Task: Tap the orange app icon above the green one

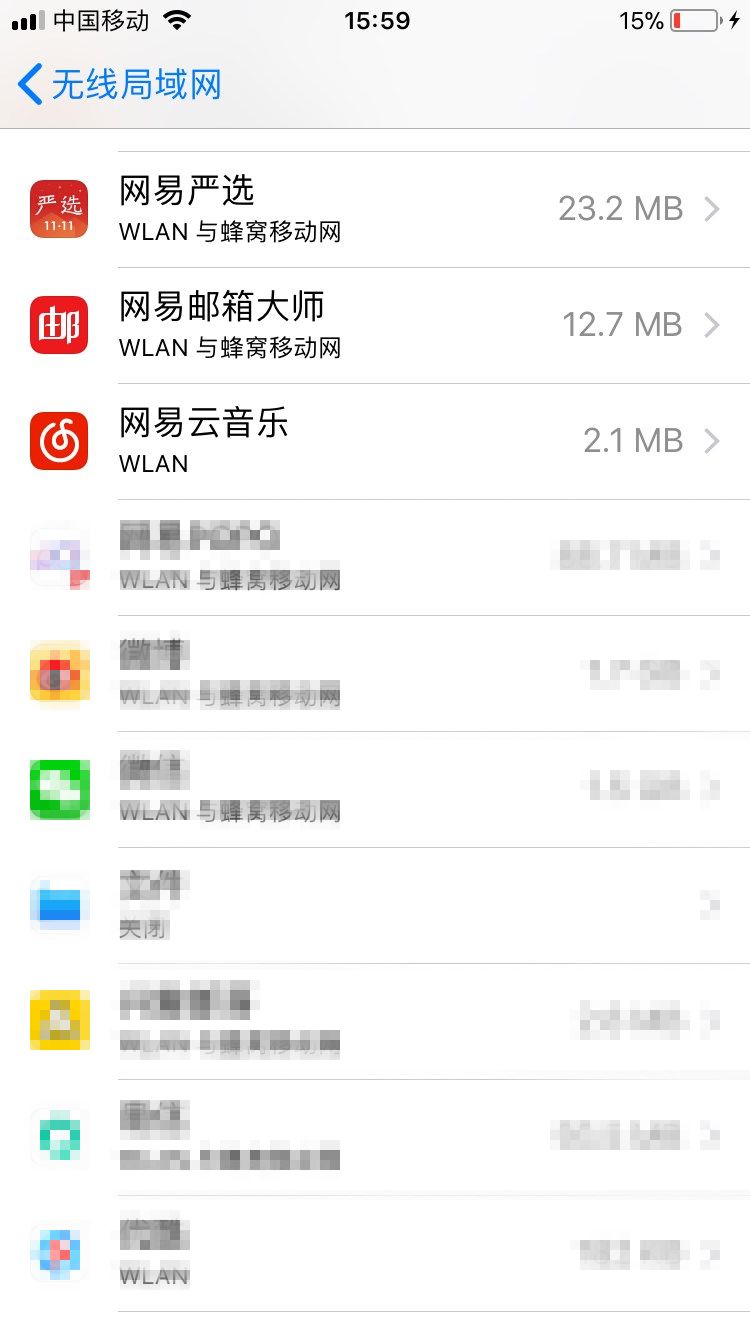Action: pyautogui.click(x=57, y=673)
